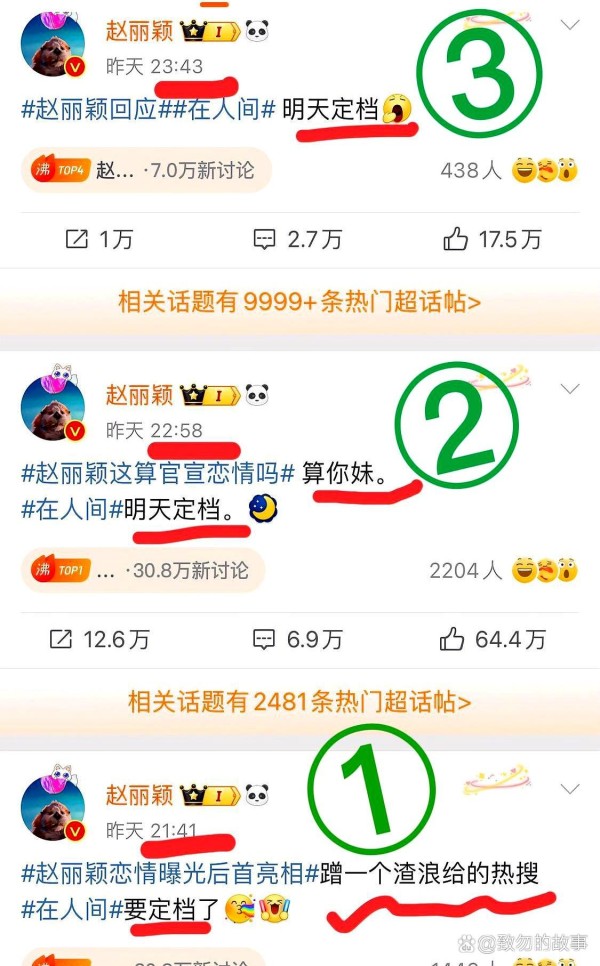Viewport: 600px width, 966px height.
Task: Expand the options chevron on the 23:43 post
Action: [570, 26]
